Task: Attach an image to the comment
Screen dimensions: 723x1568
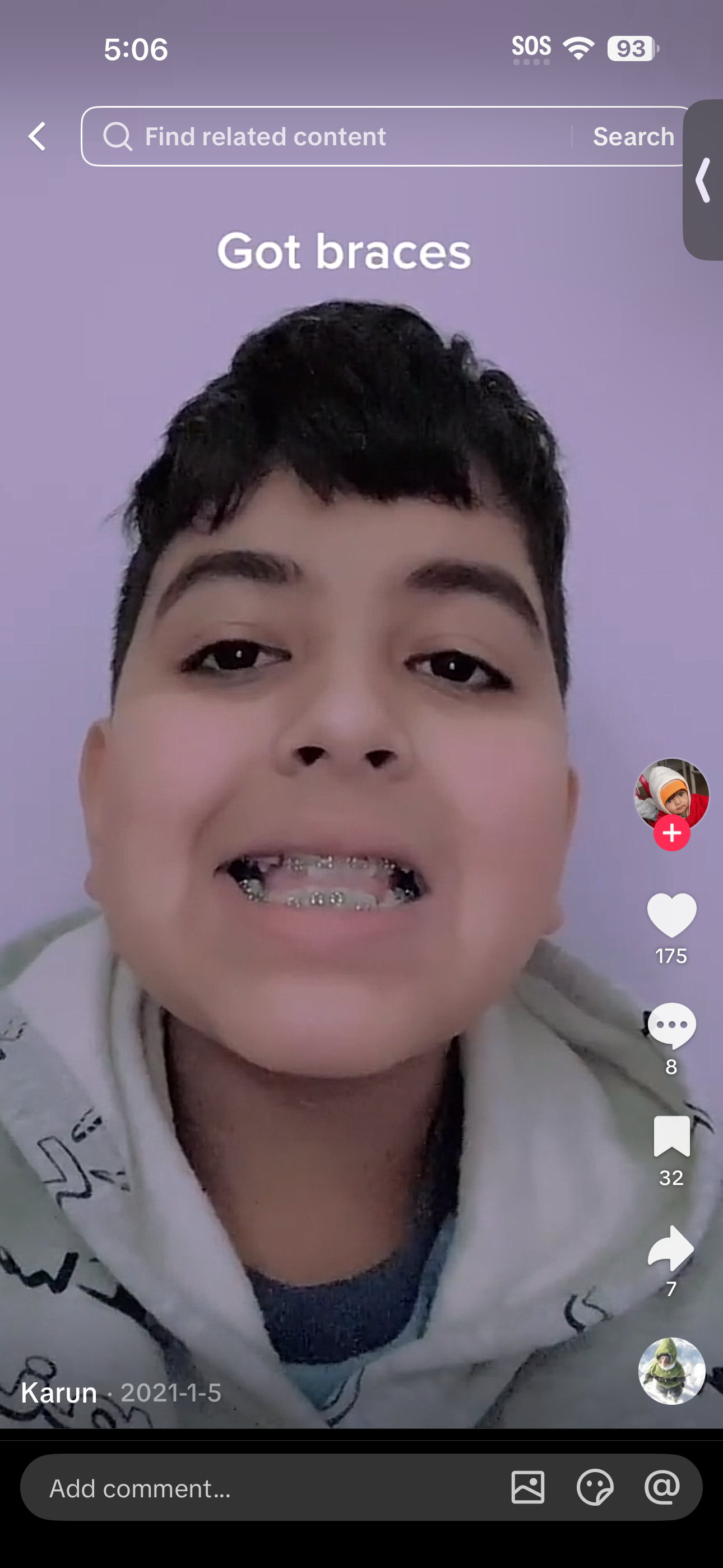Action: tap(527, 1488)
